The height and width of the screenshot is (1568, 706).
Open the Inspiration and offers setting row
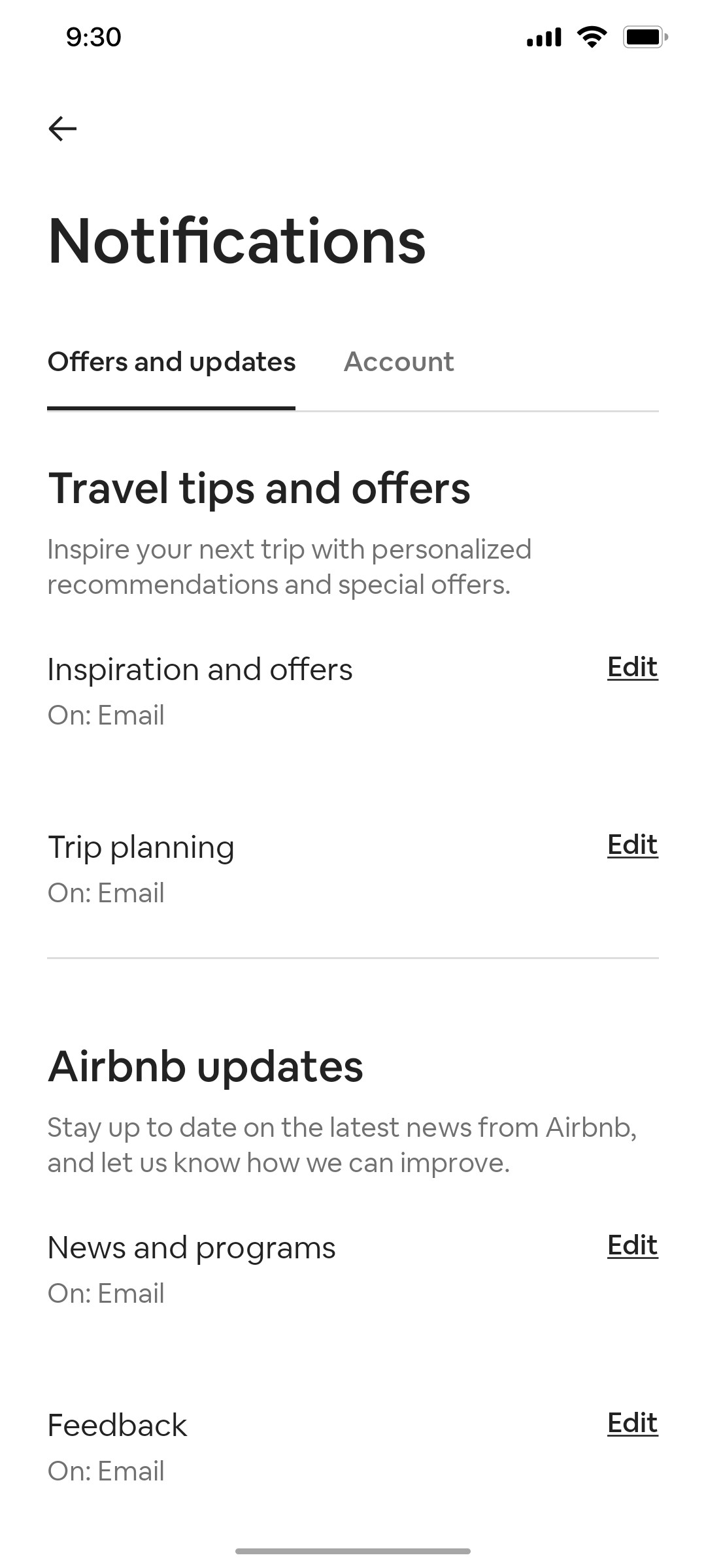tap(201, 668)
